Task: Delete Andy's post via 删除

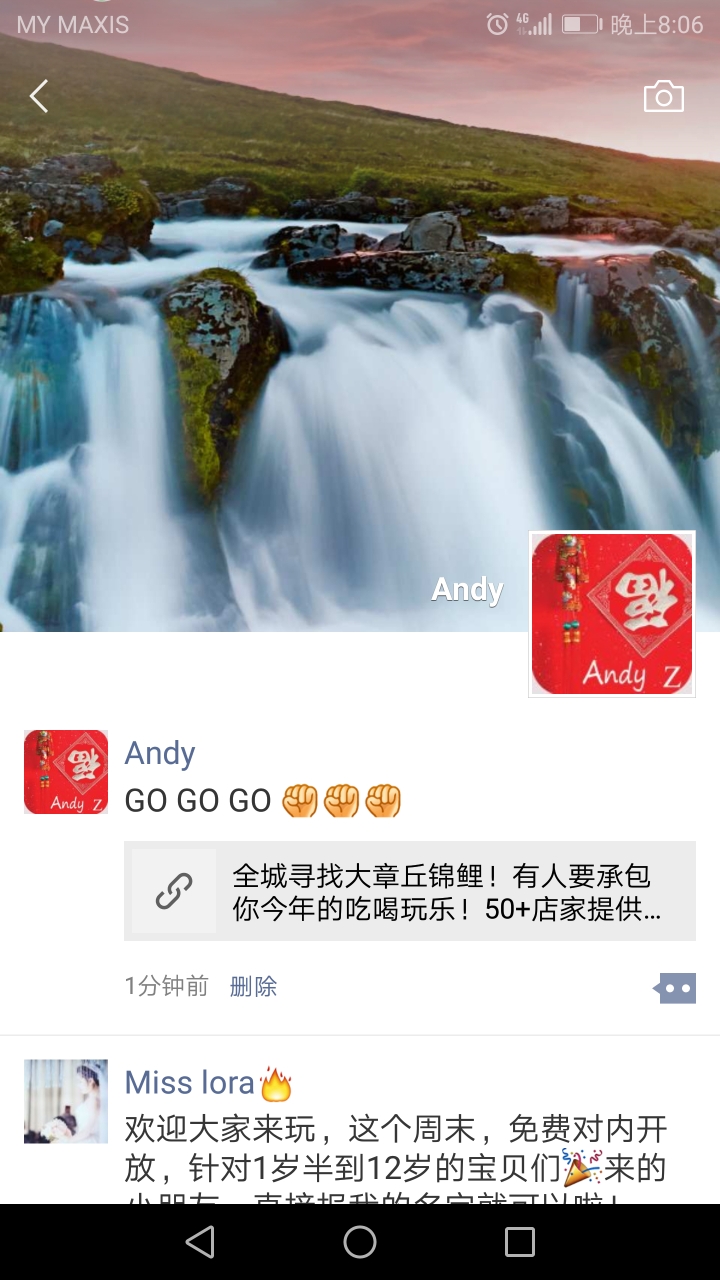Action: point(253,987)
